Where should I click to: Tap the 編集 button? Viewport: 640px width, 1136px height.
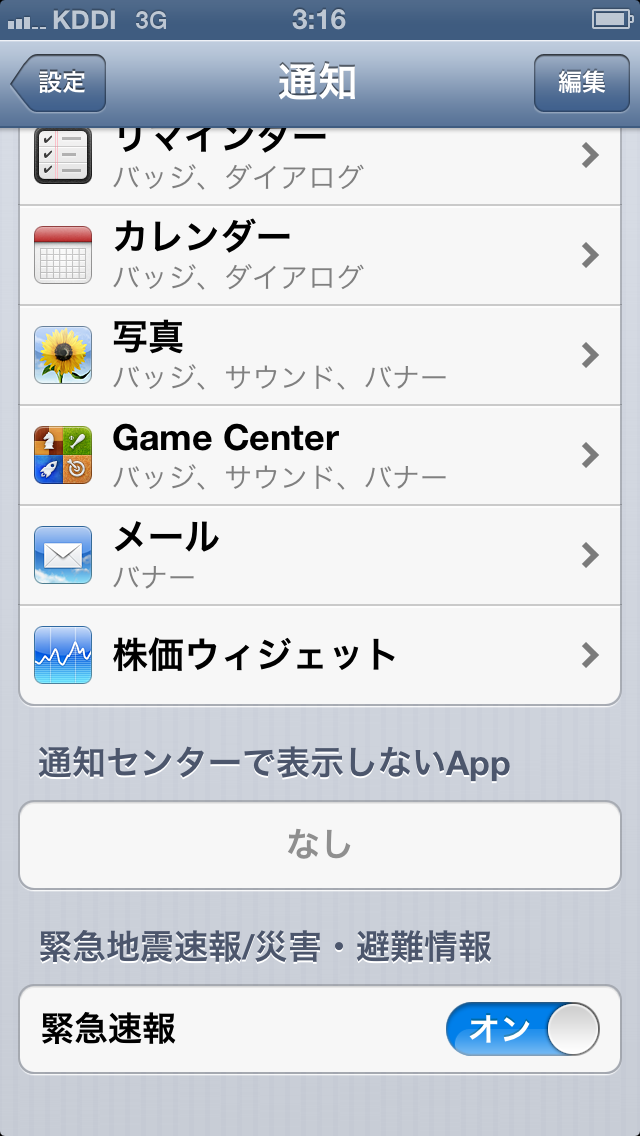point(581,83)
